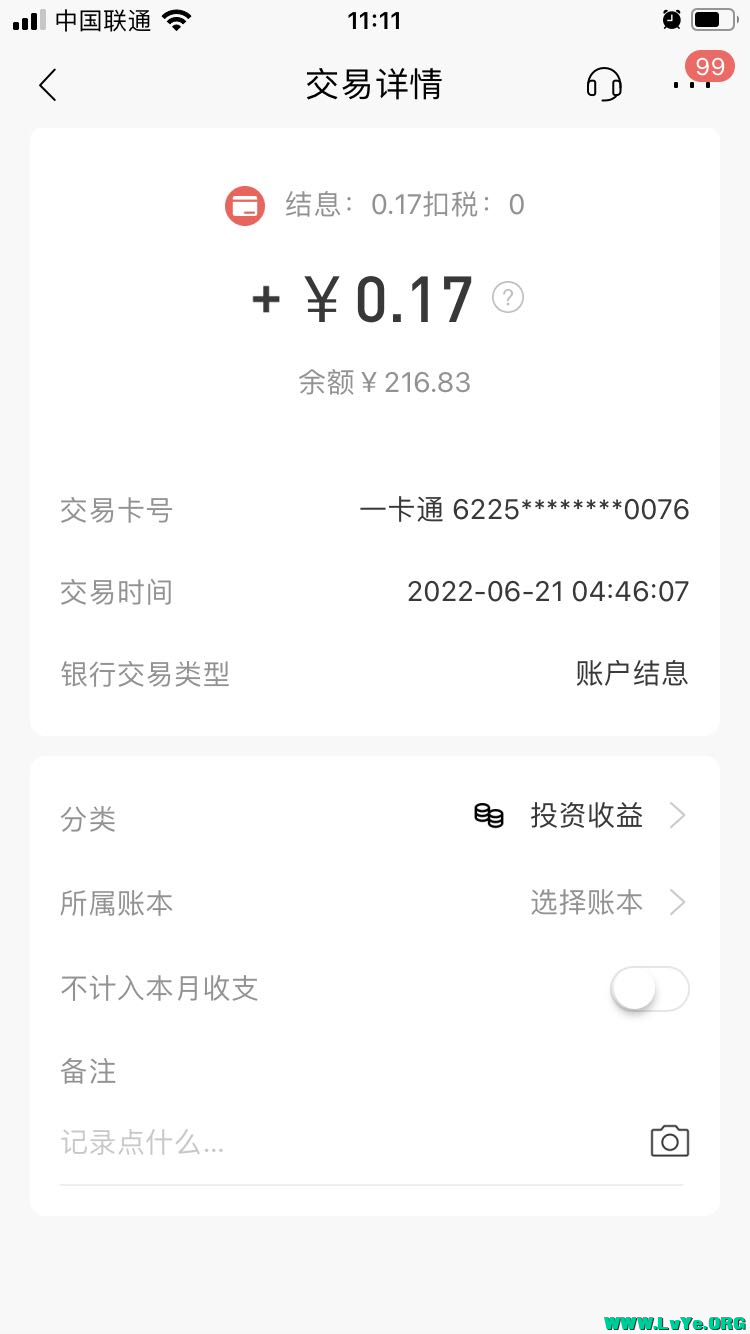Select the 交易详情 title bar
750x1334 pixels.
click(374, 85)
